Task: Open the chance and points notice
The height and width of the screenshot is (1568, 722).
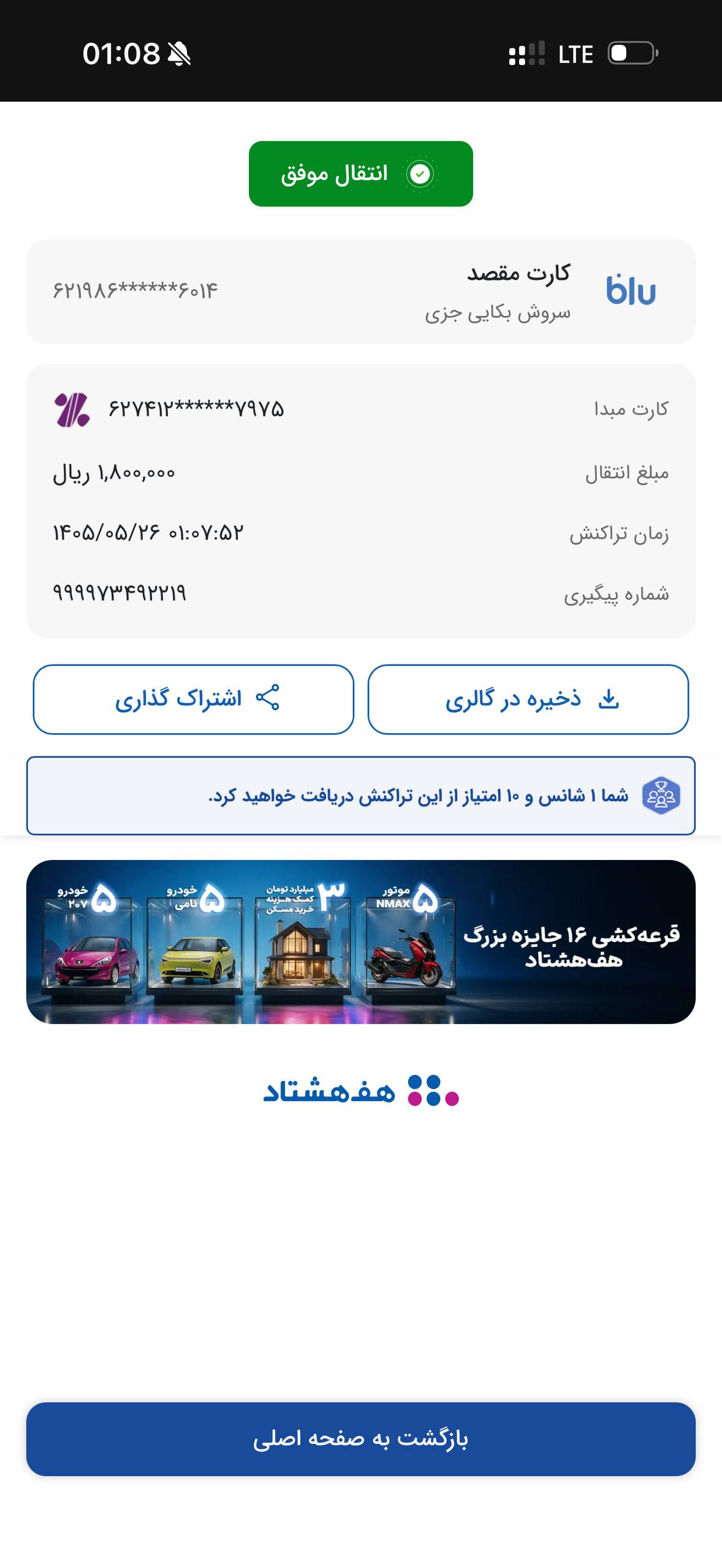Action: point(360,796)
